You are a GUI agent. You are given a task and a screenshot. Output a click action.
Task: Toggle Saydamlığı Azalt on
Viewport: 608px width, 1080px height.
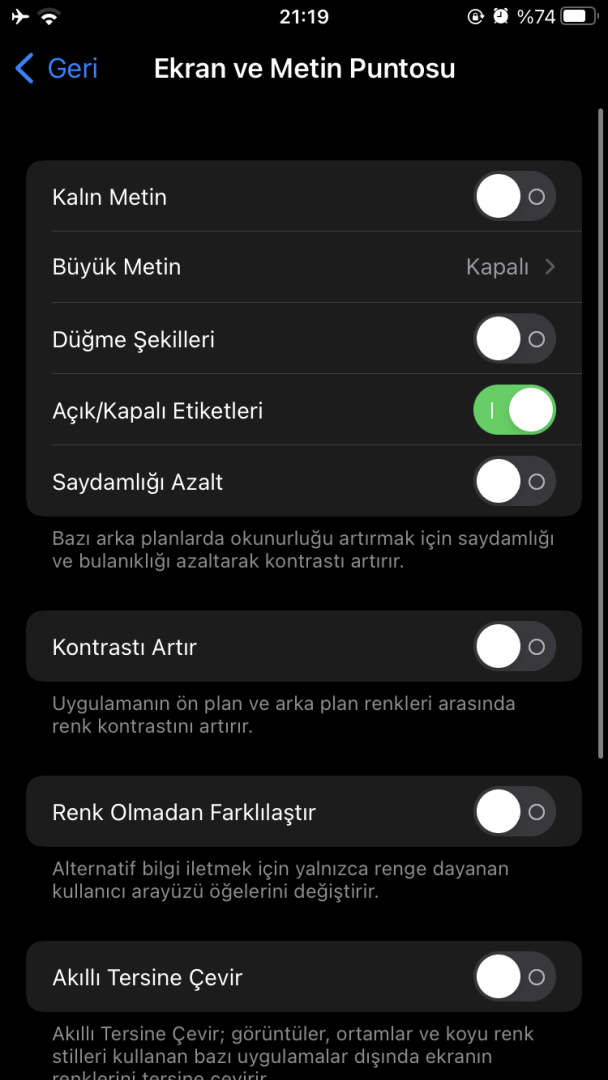(513, 481)
